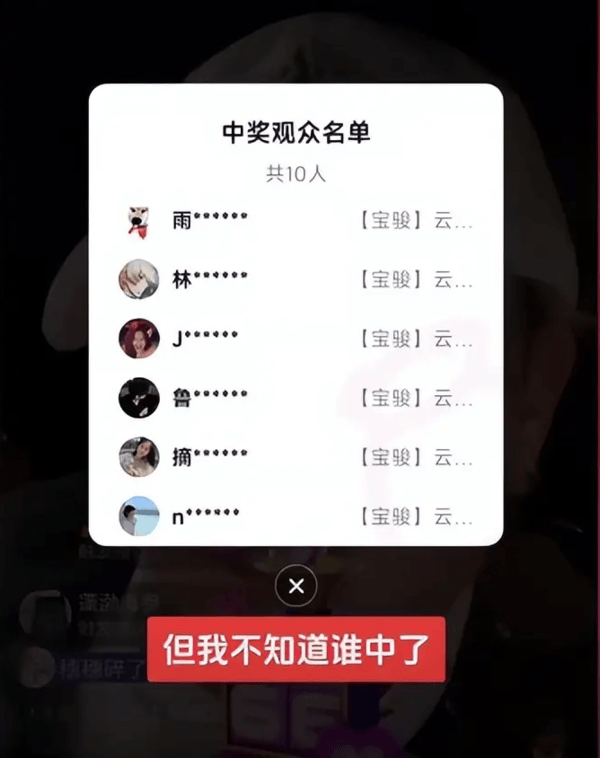This screenshot has height=758, width=600.
Task: Open winner 摘****** entry
Action: point(295,458)
